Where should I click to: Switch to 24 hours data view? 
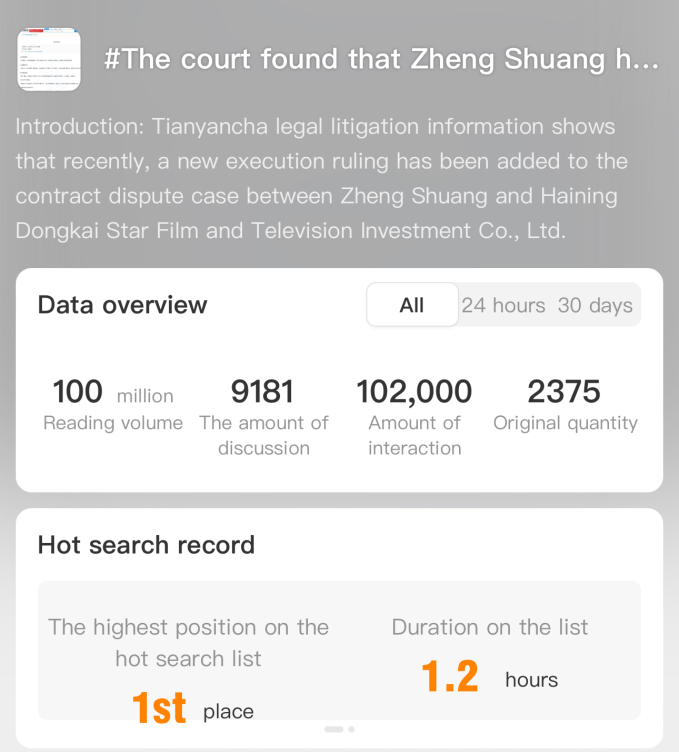point(503,305)
